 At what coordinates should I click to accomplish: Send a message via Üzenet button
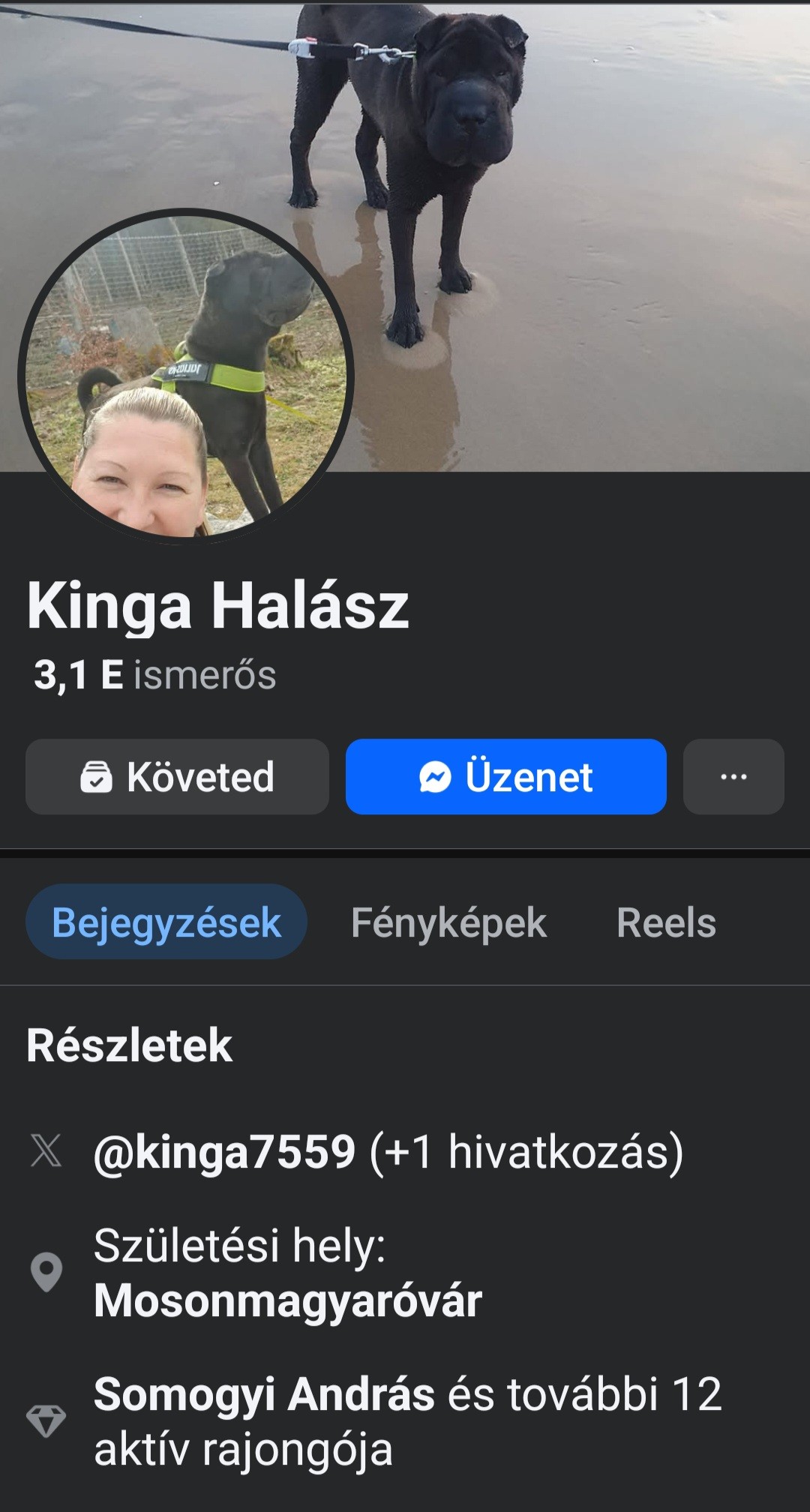pos(505,777)
